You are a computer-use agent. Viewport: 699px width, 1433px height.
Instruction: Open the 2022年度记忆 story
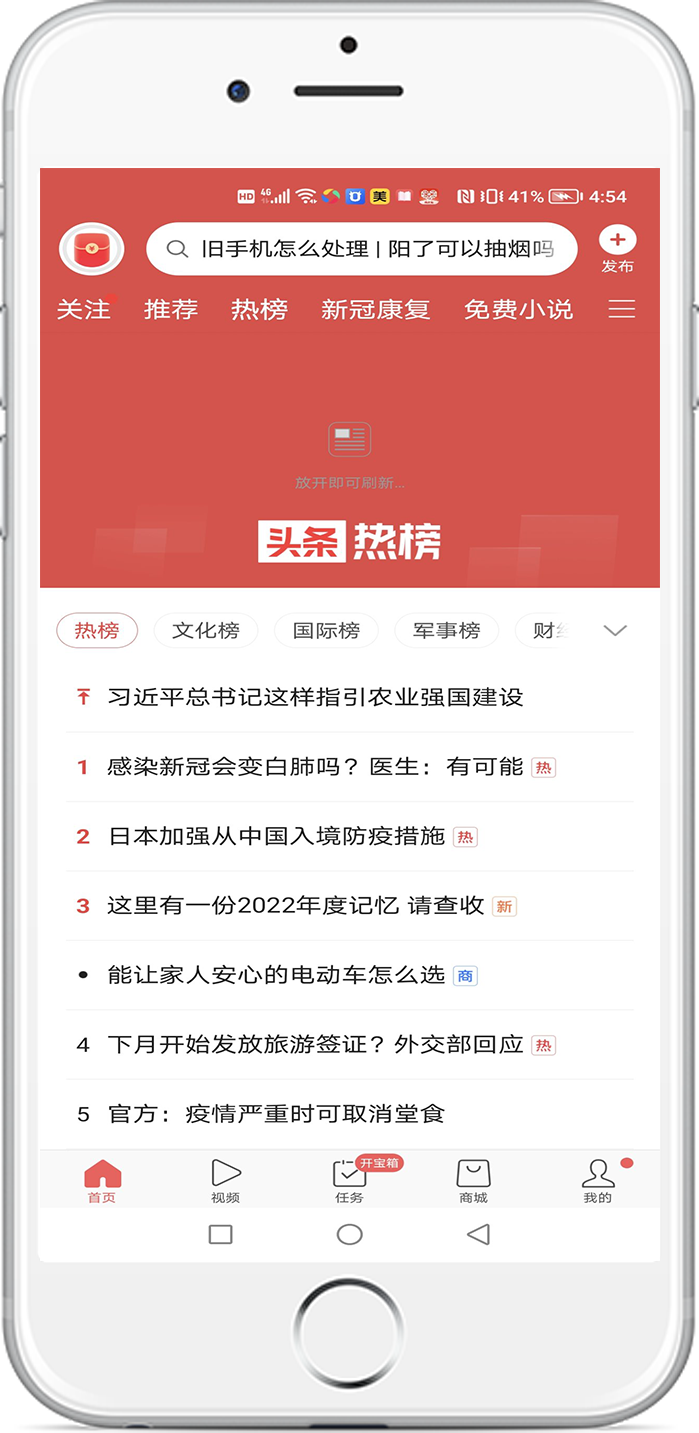296,906
